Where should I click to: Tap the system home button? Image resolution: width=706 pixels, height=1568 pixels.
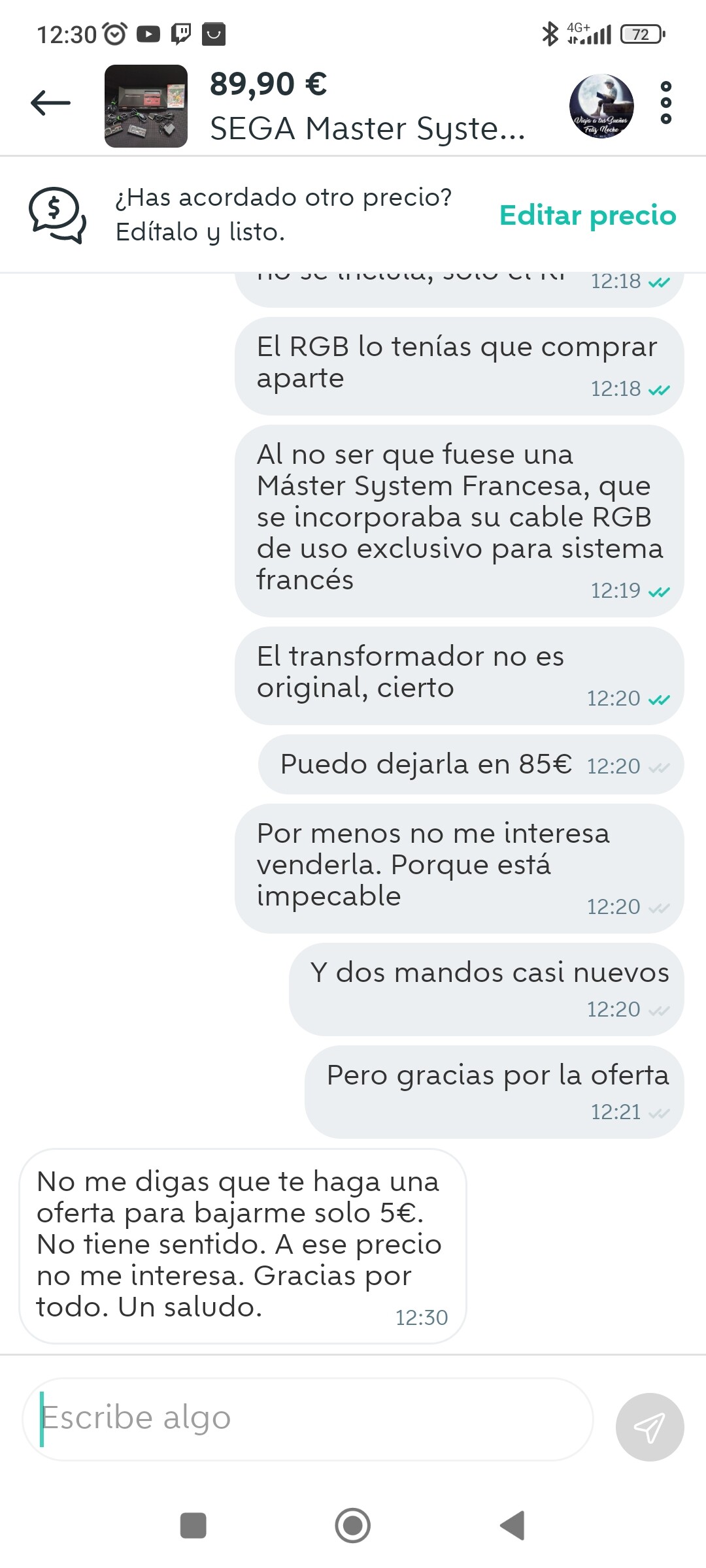[353, 1526]
